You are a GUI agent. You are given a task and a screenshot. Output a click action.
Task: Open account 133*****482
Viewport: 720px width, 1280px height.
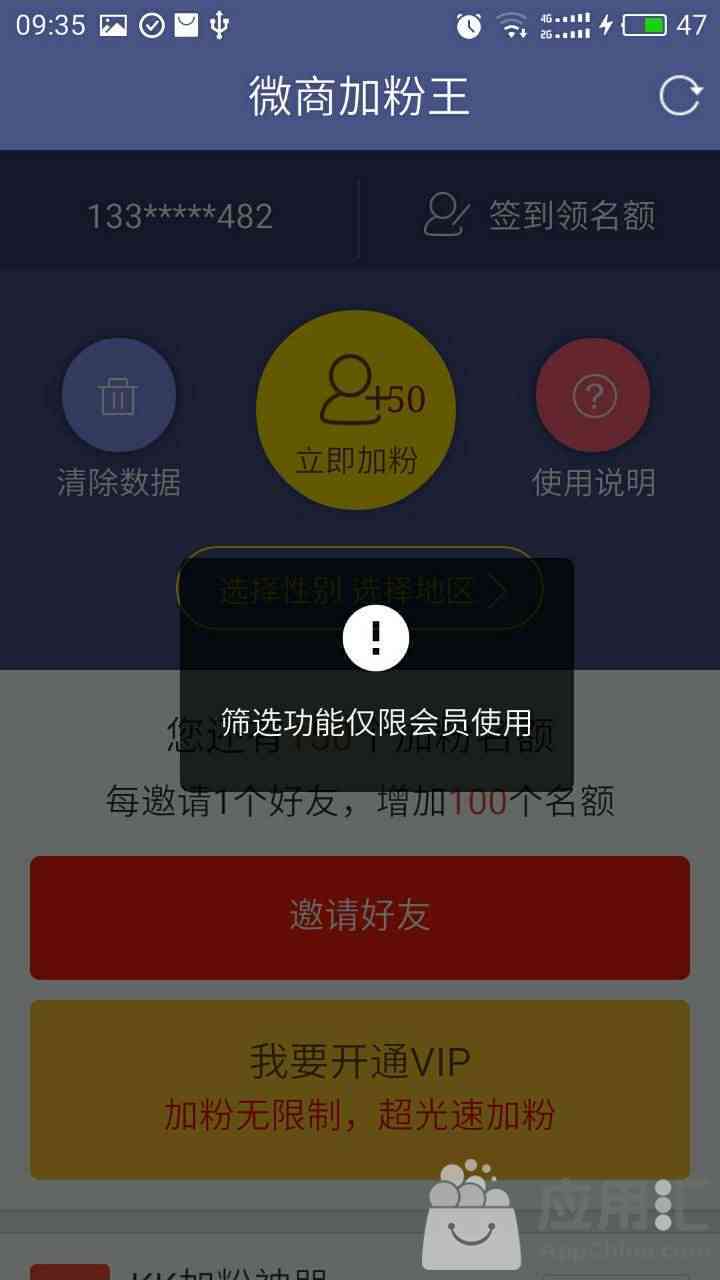point(180,216)
